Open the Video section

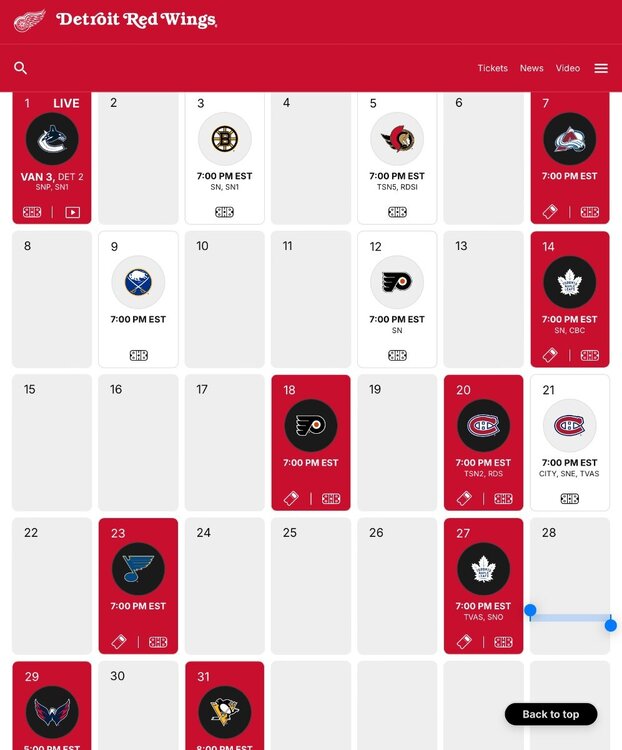click(568, 68)
